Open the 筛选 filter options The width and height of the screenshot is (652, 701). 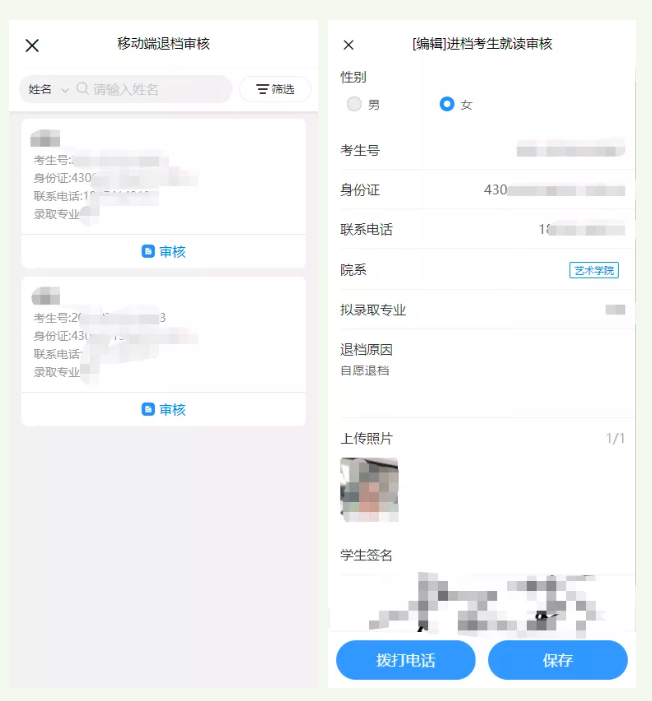275,89
